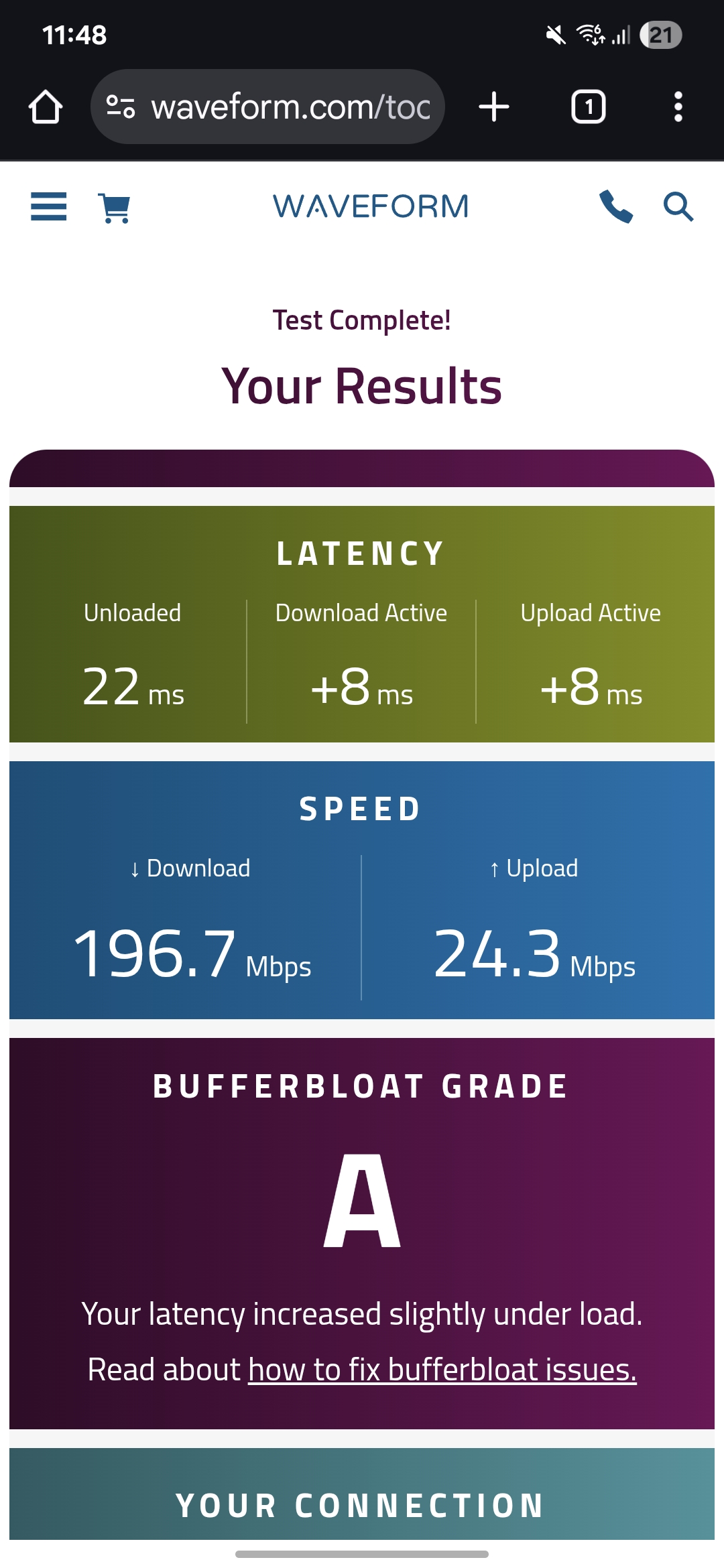Open the tab switcher
This screenshot has width=724, height=1568.
point(588,107)
